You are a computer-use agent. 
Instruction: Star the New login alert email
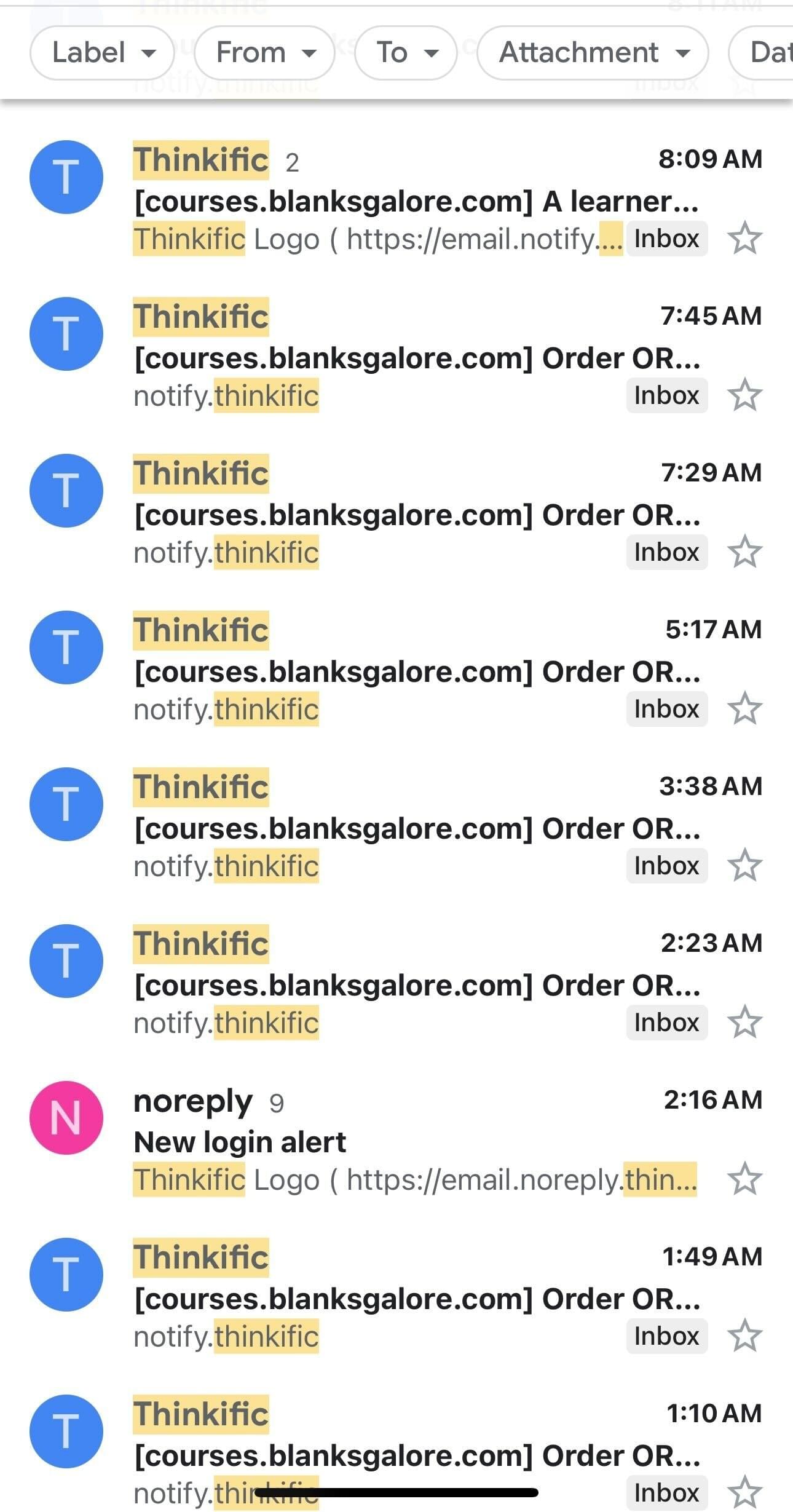click(744, 1179)
